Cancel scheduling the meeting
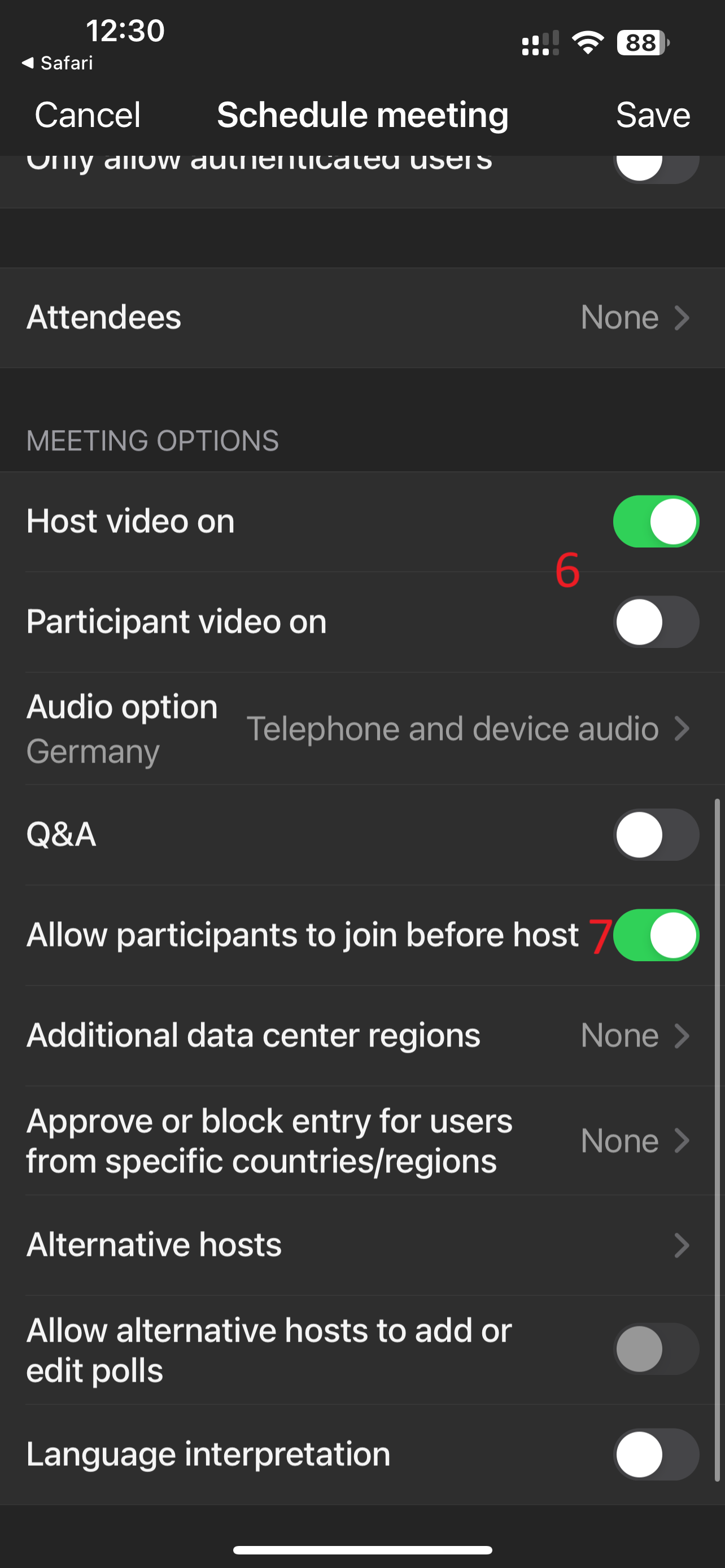725x1568 pixels. click(88, 115)
